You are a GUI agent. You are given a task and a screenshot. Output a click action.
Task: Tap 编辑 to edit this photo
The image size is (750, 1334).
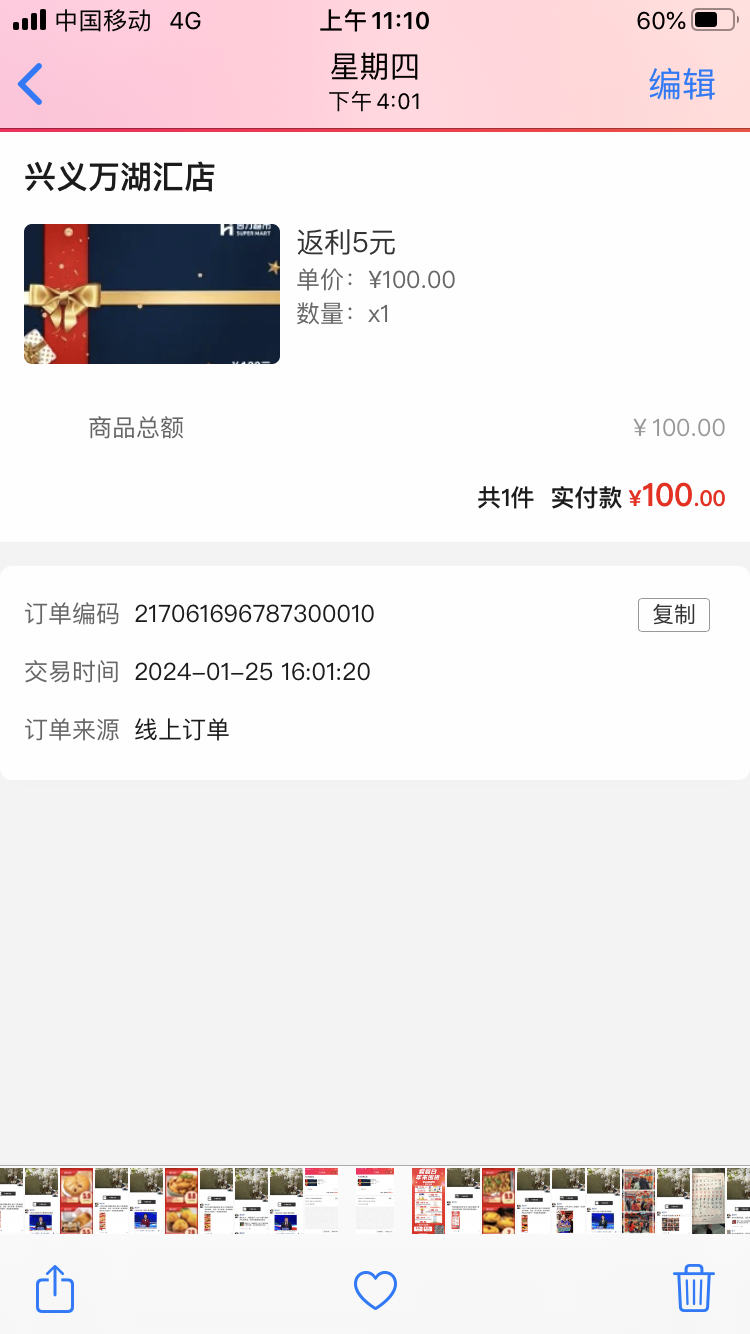click(682, 84)
